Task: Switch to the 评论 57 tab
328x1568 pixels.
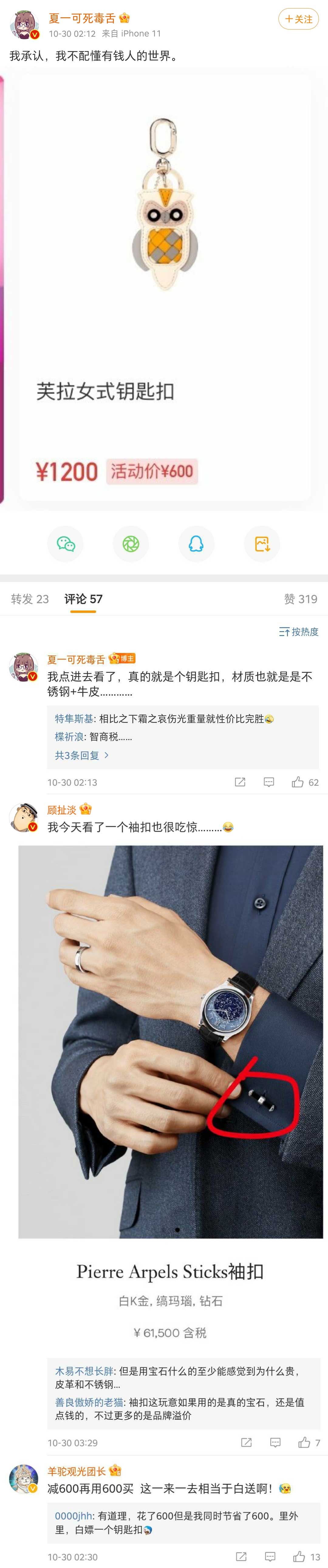Action: [x=84, y=599]
